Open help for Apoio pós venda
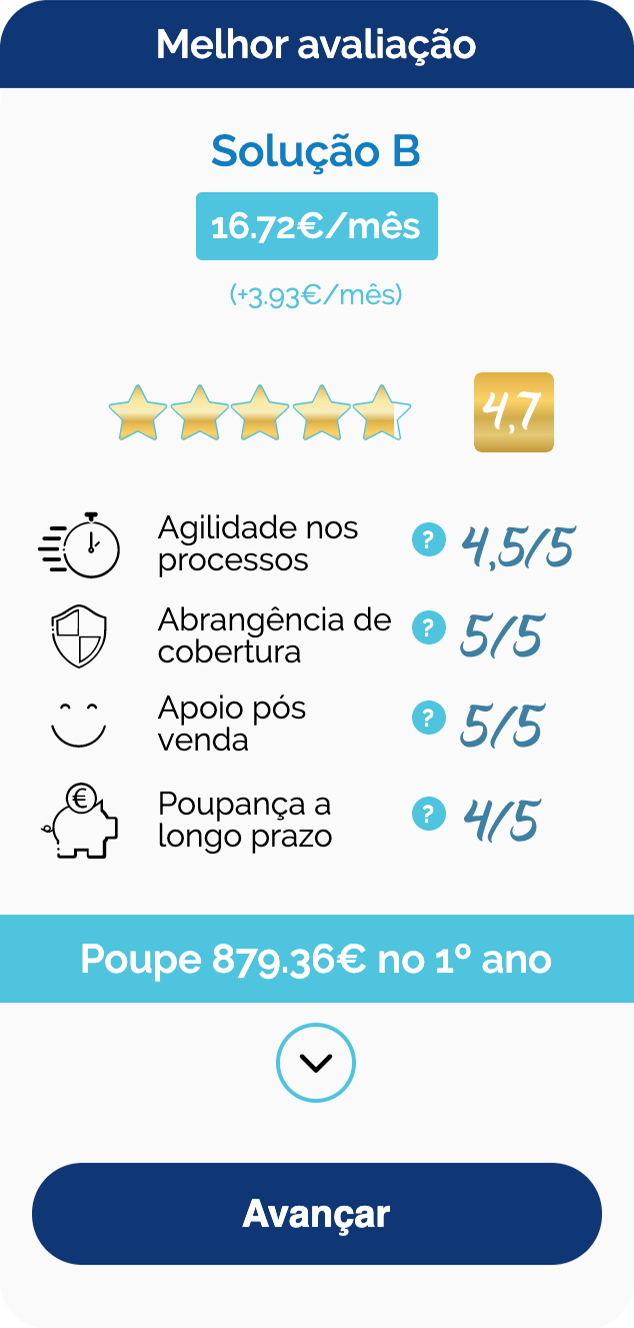 point(428,717)
